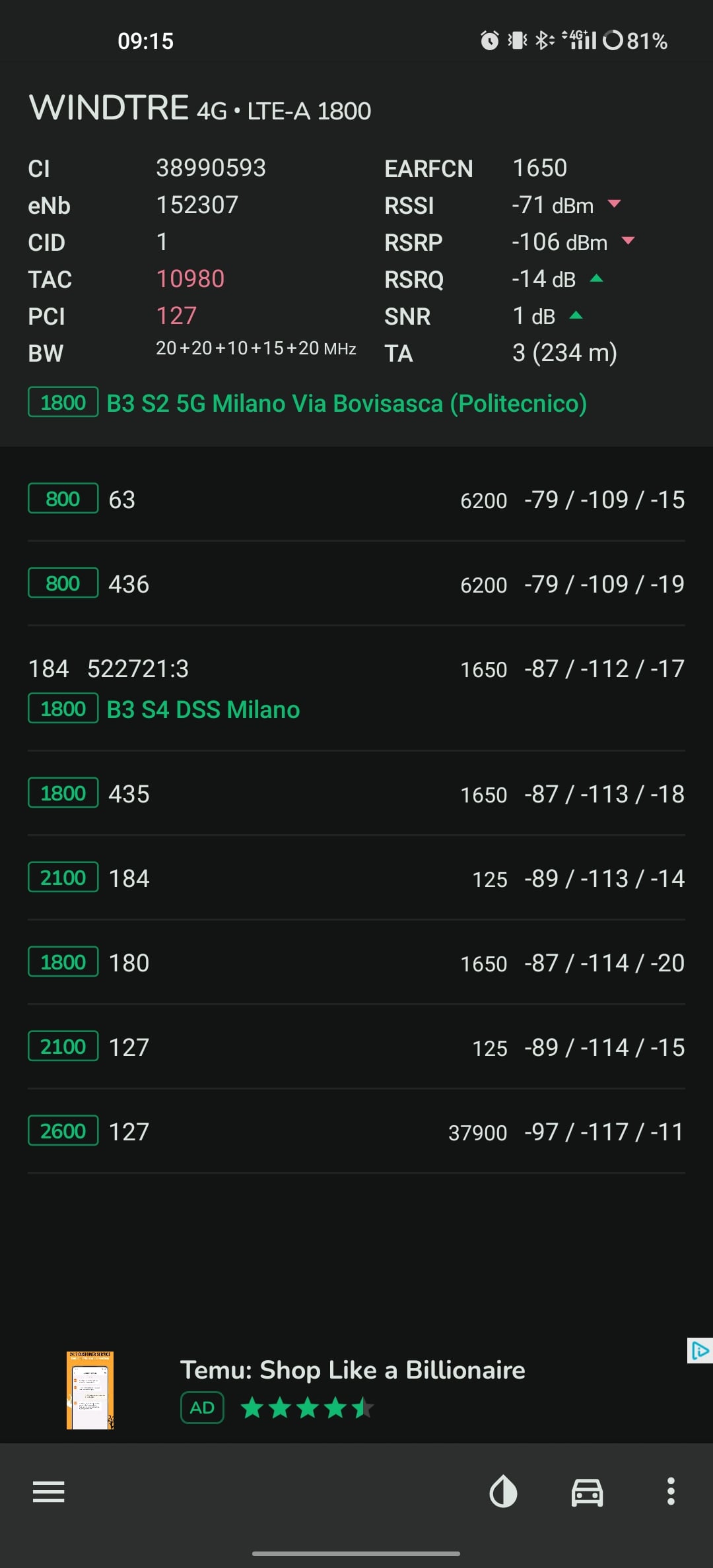Select the 800 band cell with PCI 63

click(x=356, y=500)
